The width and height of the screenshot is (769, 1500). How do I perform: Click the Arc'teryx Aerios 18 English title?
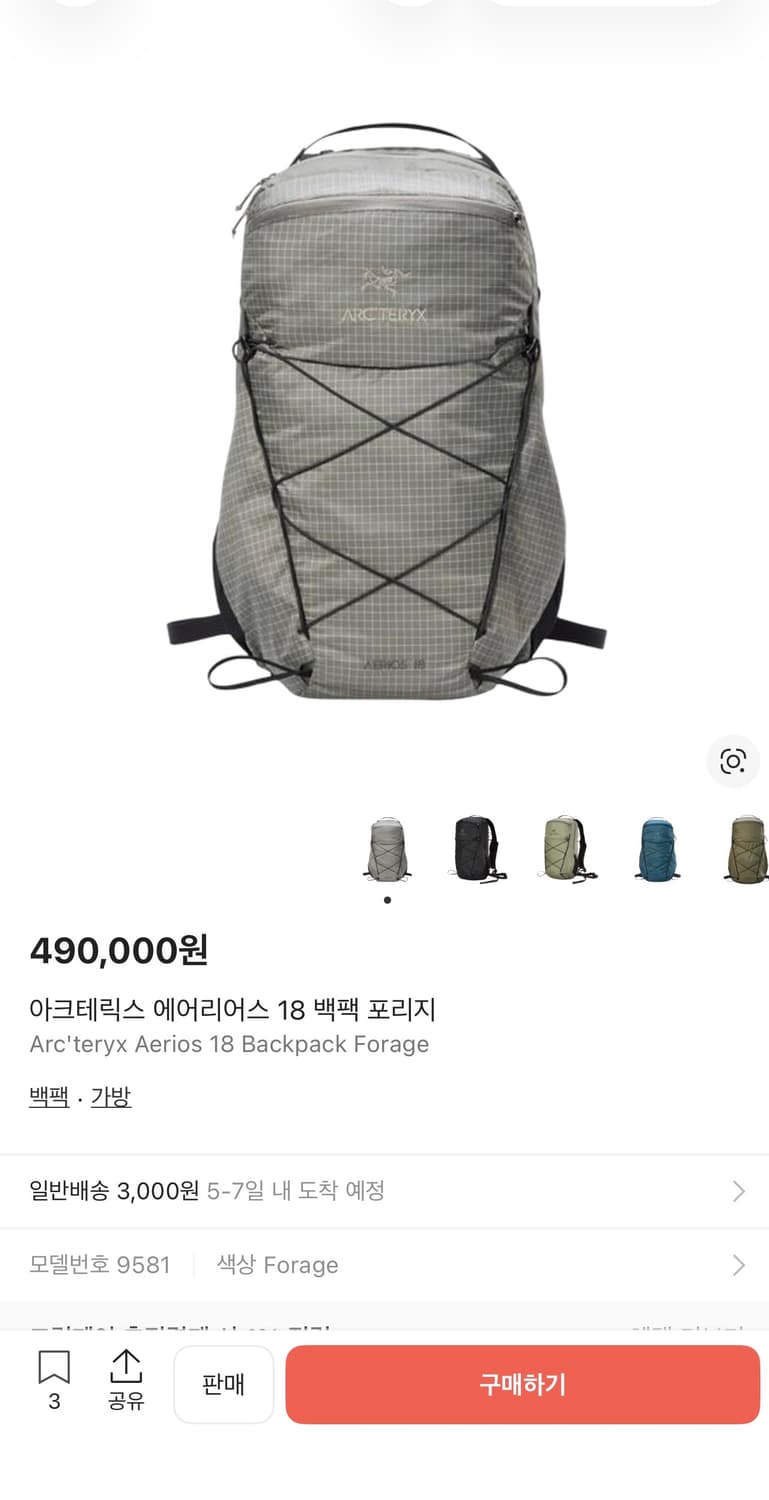click(x=229, y=1044)
